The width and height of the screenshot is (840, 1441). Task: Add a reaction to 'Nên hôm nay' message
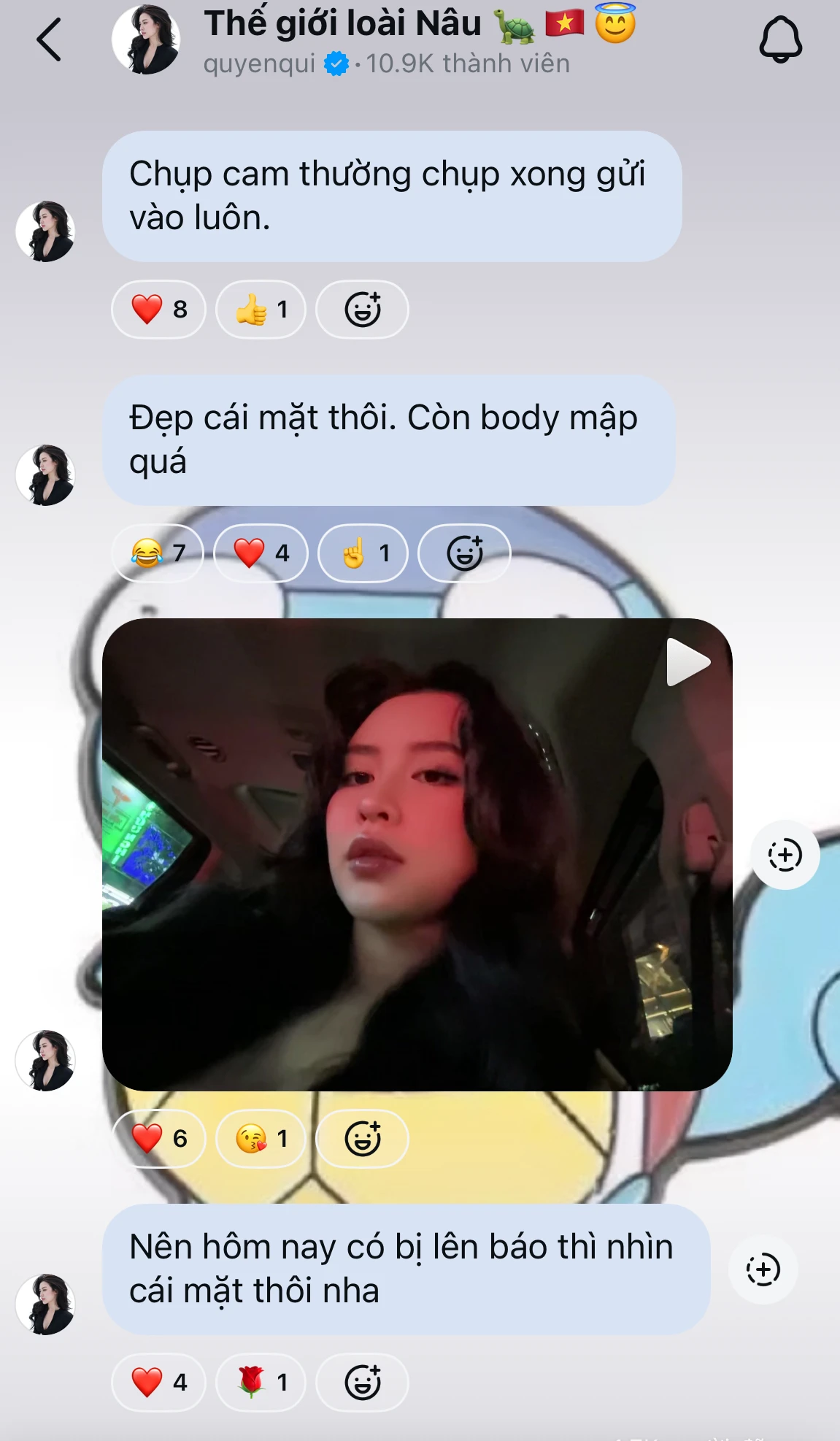[362, 1383]
